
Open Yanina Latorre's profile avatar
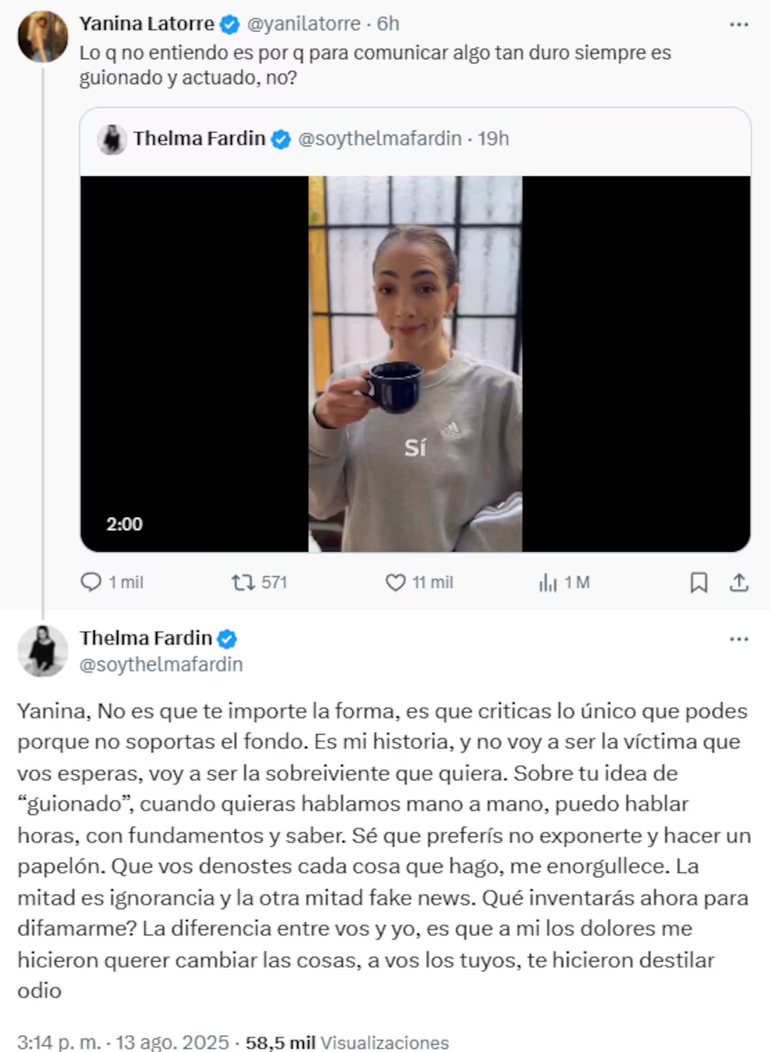pyautogui.click(x=43, y=37)
